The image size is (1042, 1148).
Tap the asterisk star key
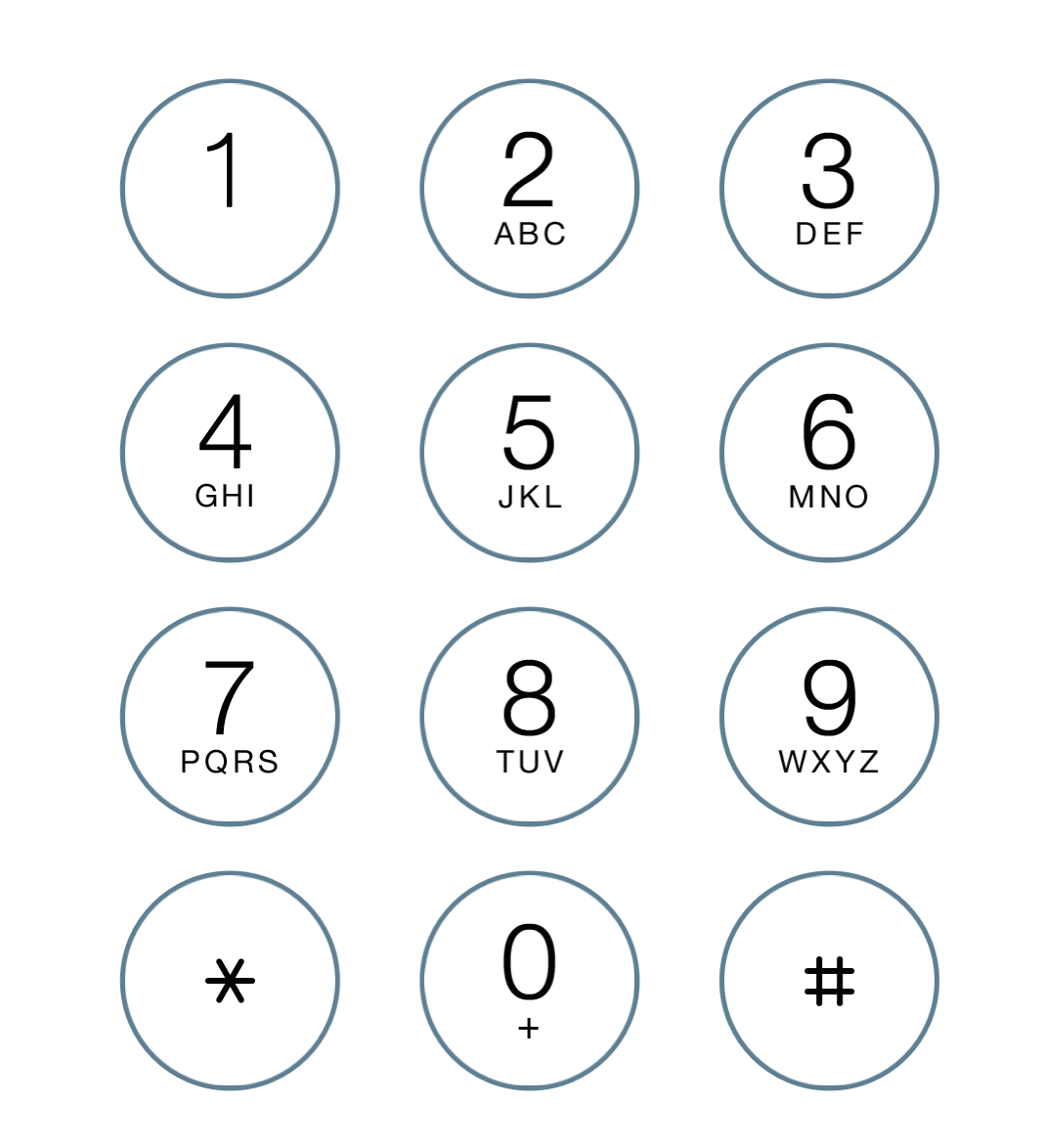[x=230, y=980]
